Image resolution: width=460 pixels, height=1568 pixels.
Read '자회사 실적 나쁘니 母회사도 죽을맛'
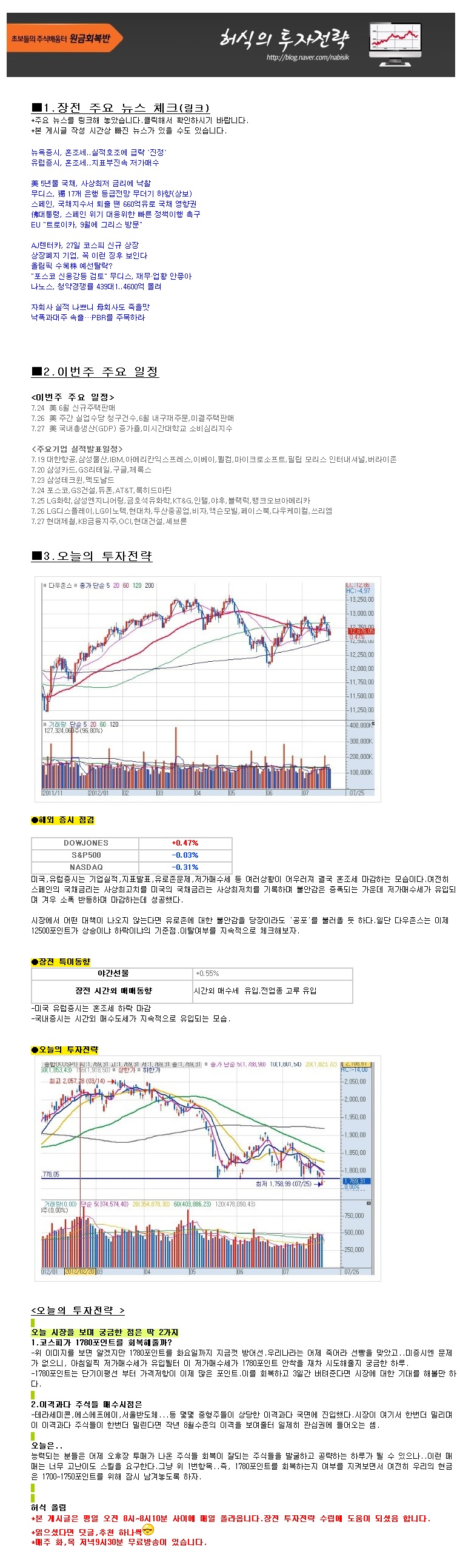90,308
